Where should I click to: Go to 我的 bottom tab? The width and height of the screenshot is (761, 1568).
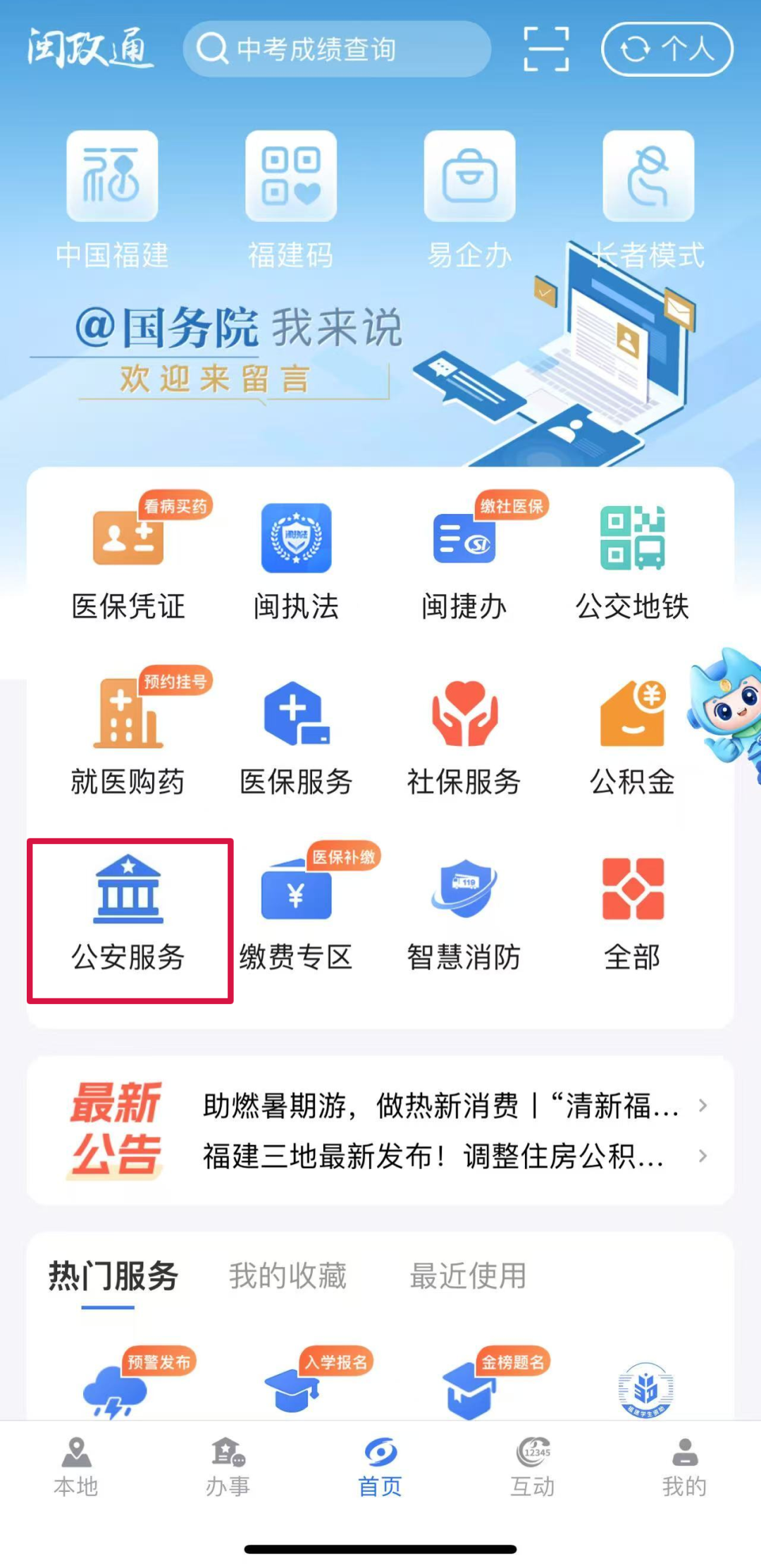683,1466
